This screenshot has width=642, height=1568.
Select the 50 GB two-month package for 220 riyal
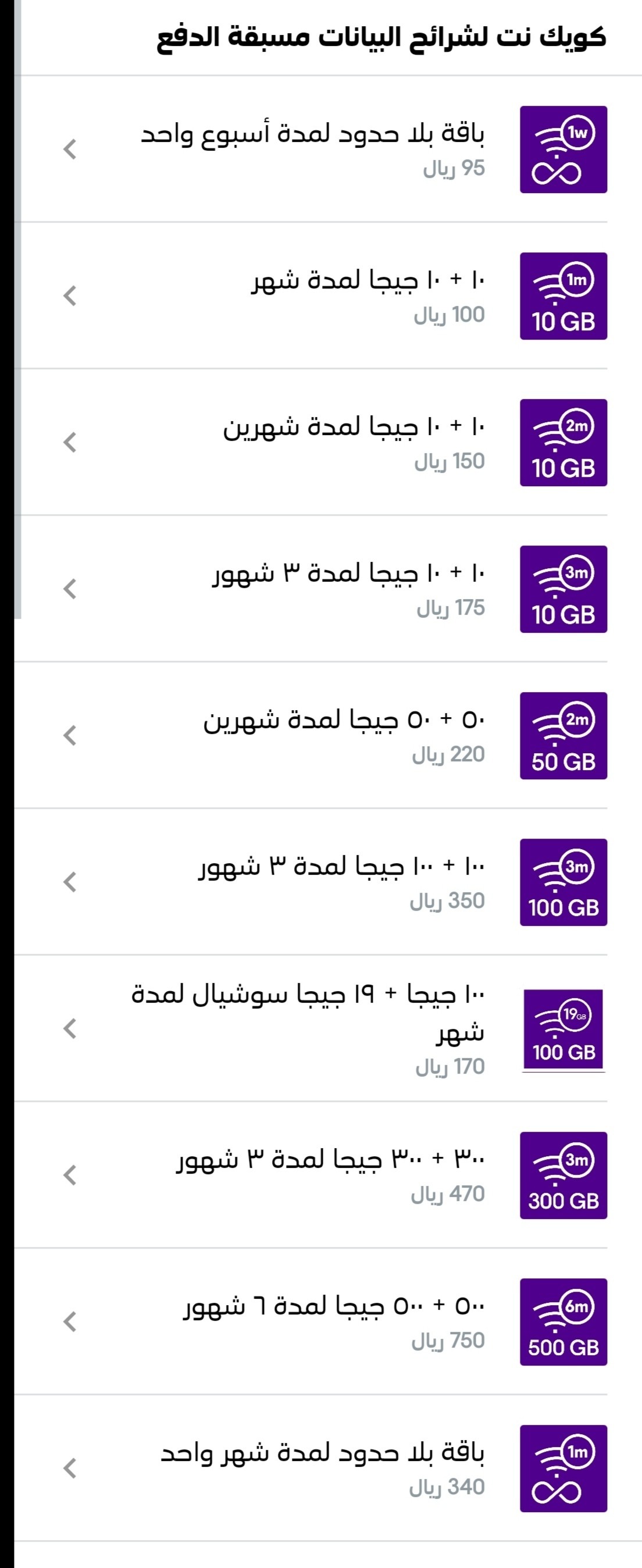[x=313, y=735]
